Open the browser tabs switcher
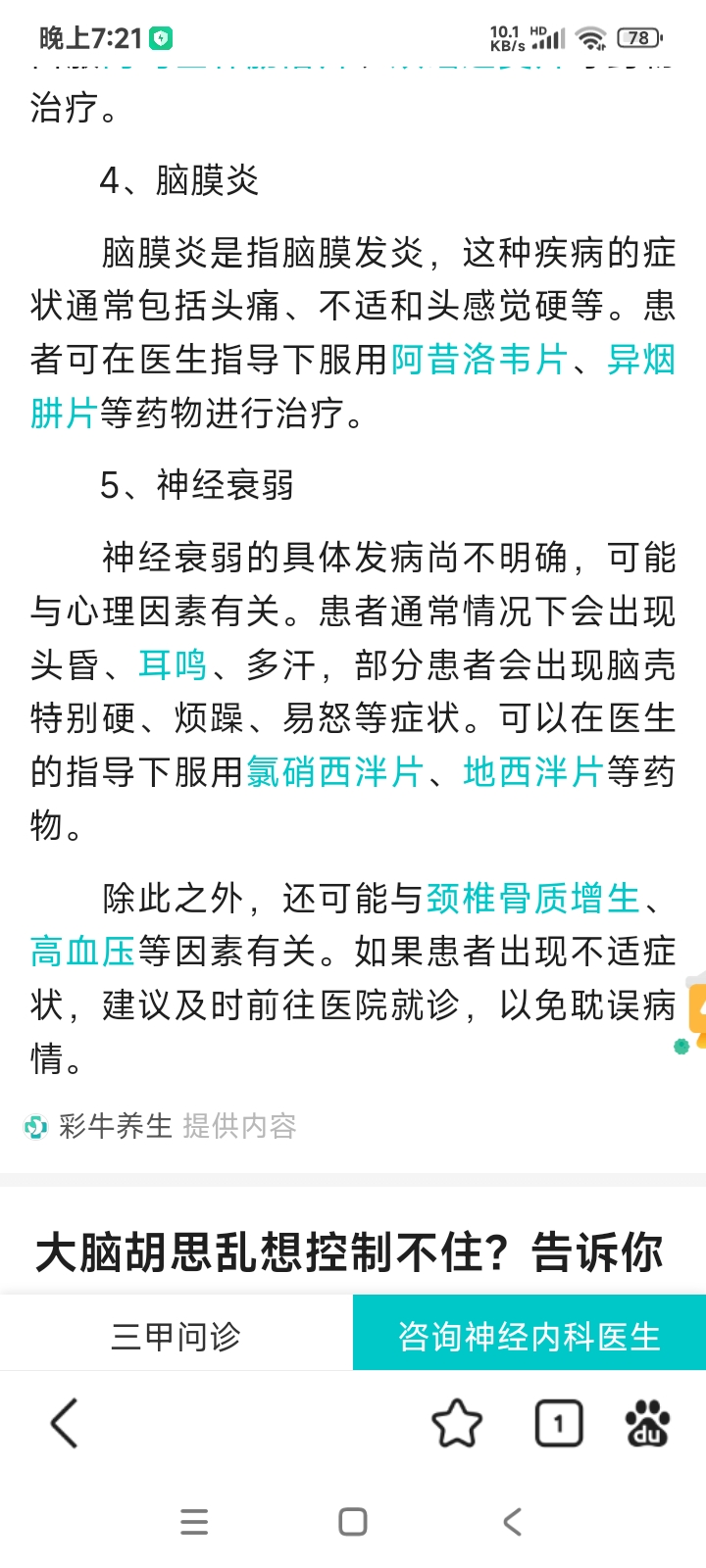 (x=559, y=1424)
